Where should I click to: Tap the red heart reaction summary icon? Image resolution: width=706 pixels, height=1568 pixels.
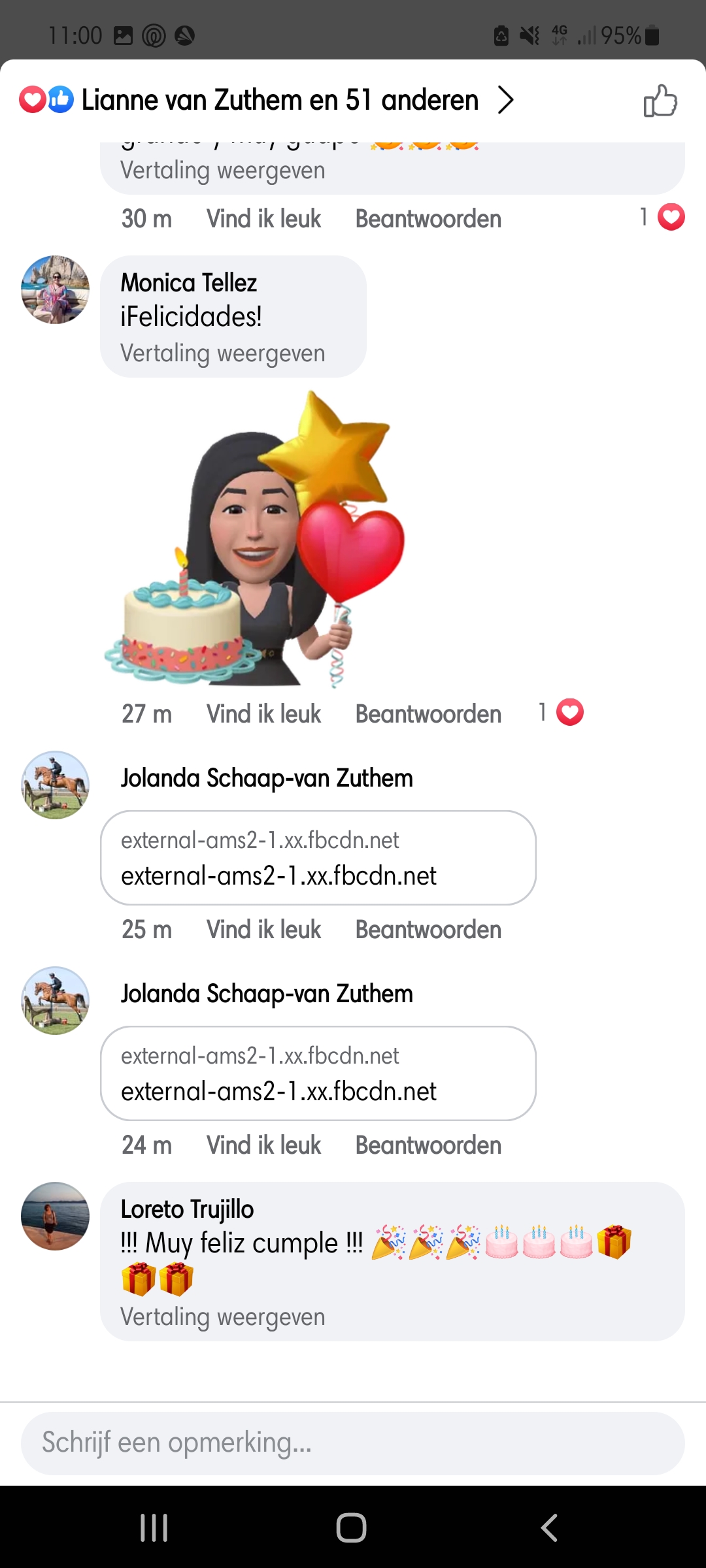pyautogui.click(x=32, y=99)
